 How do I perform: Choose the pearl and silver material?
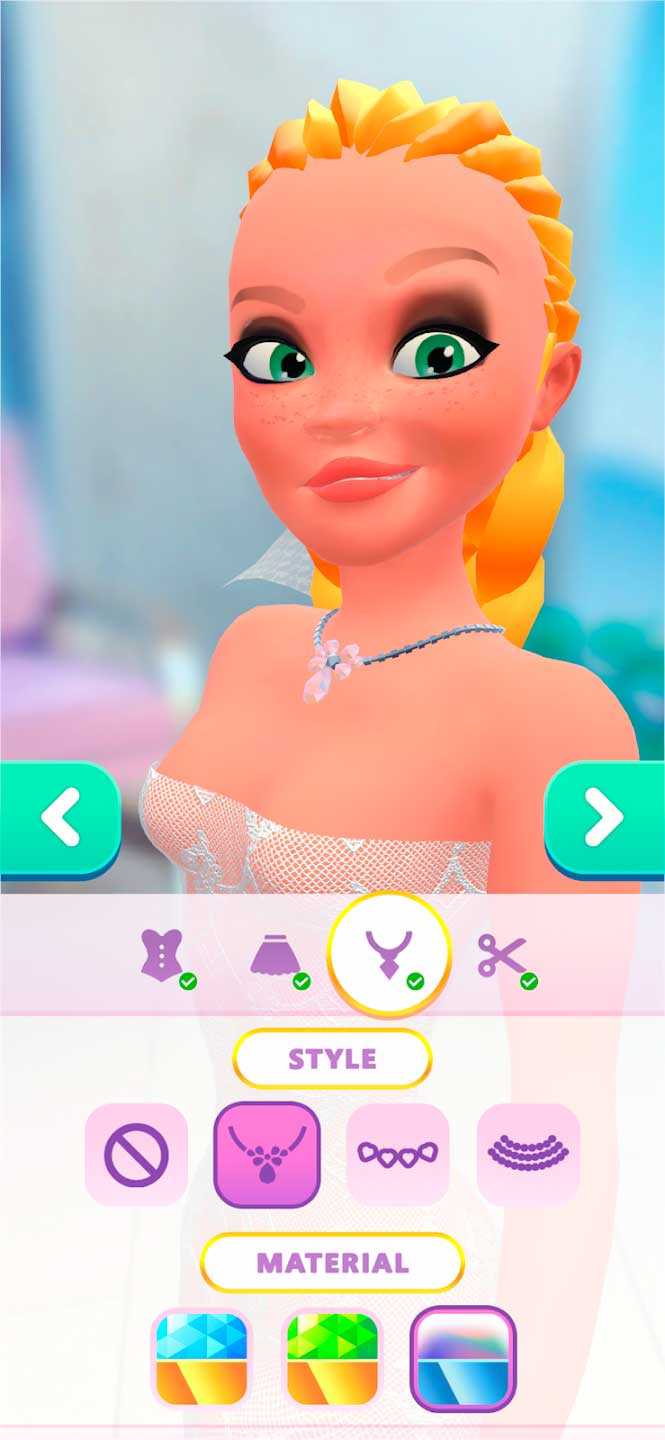point(463,1358)
